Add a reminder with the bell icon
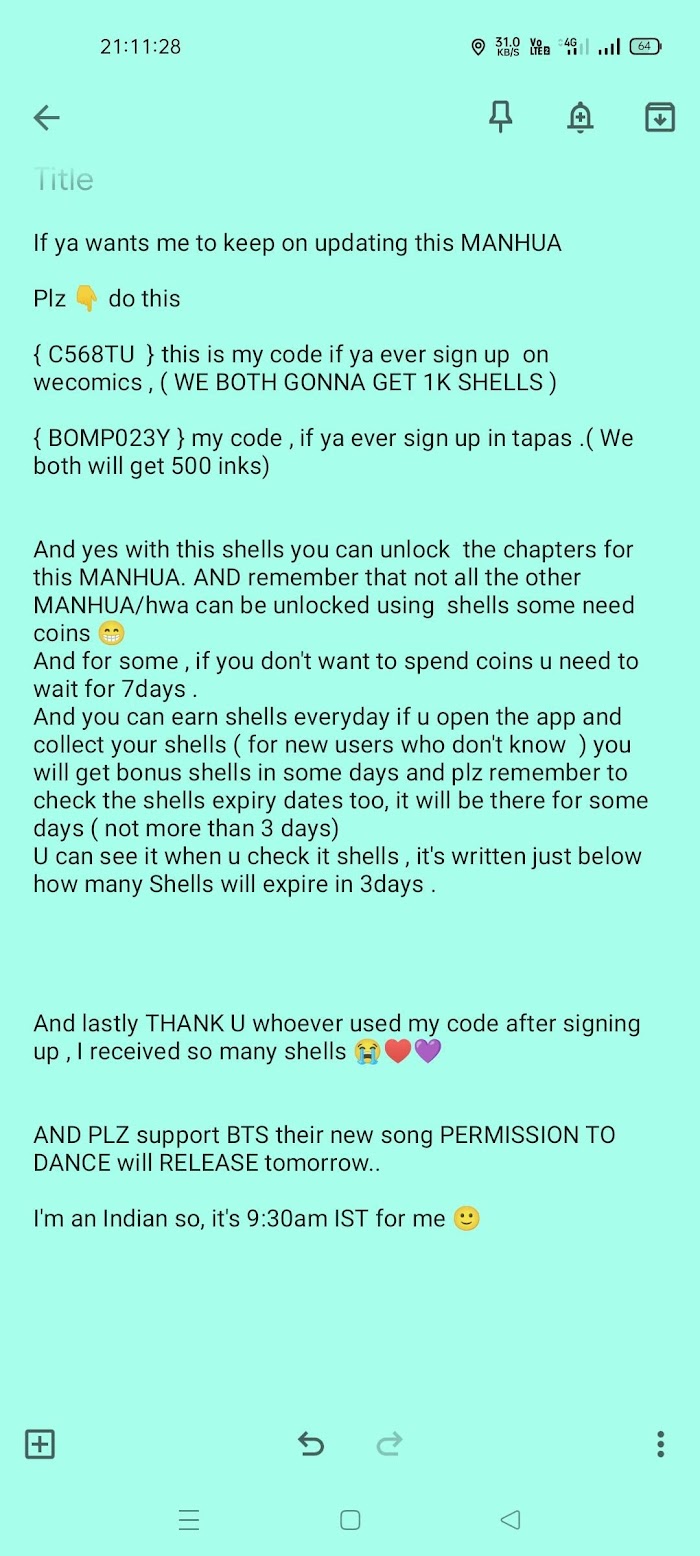This screenshot has width=700, height=1556. click(580, 118)
